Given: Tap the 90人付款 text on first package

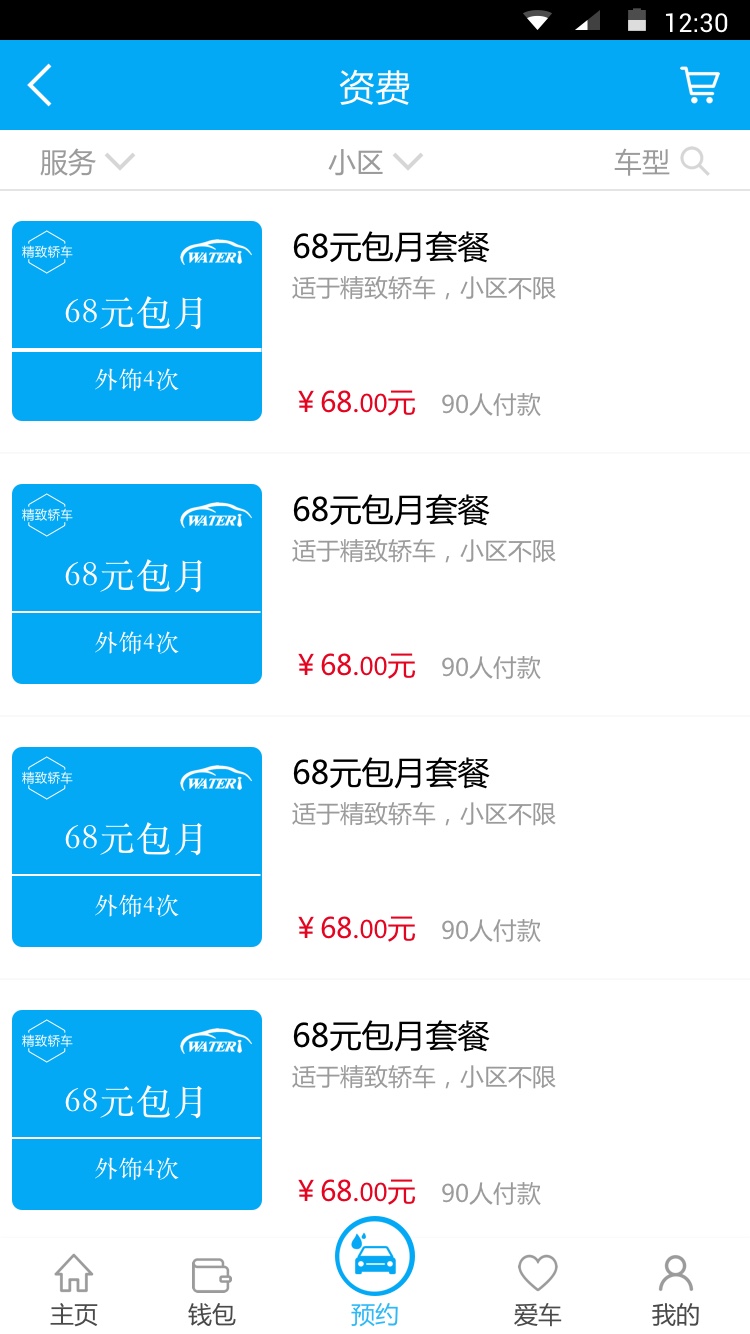Looking at the screenshot, I should pos(489,405).
